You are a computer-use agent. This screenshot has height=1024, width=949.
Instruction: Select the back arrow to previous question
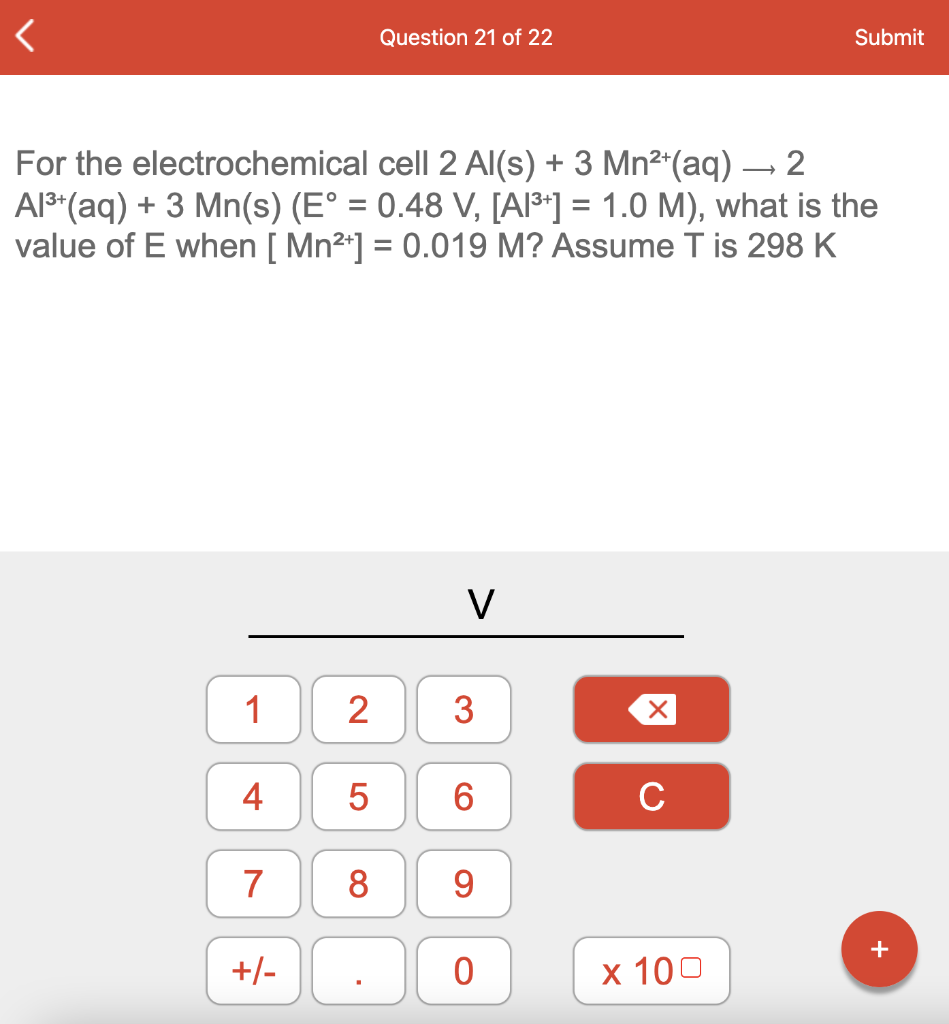[25, 37]
